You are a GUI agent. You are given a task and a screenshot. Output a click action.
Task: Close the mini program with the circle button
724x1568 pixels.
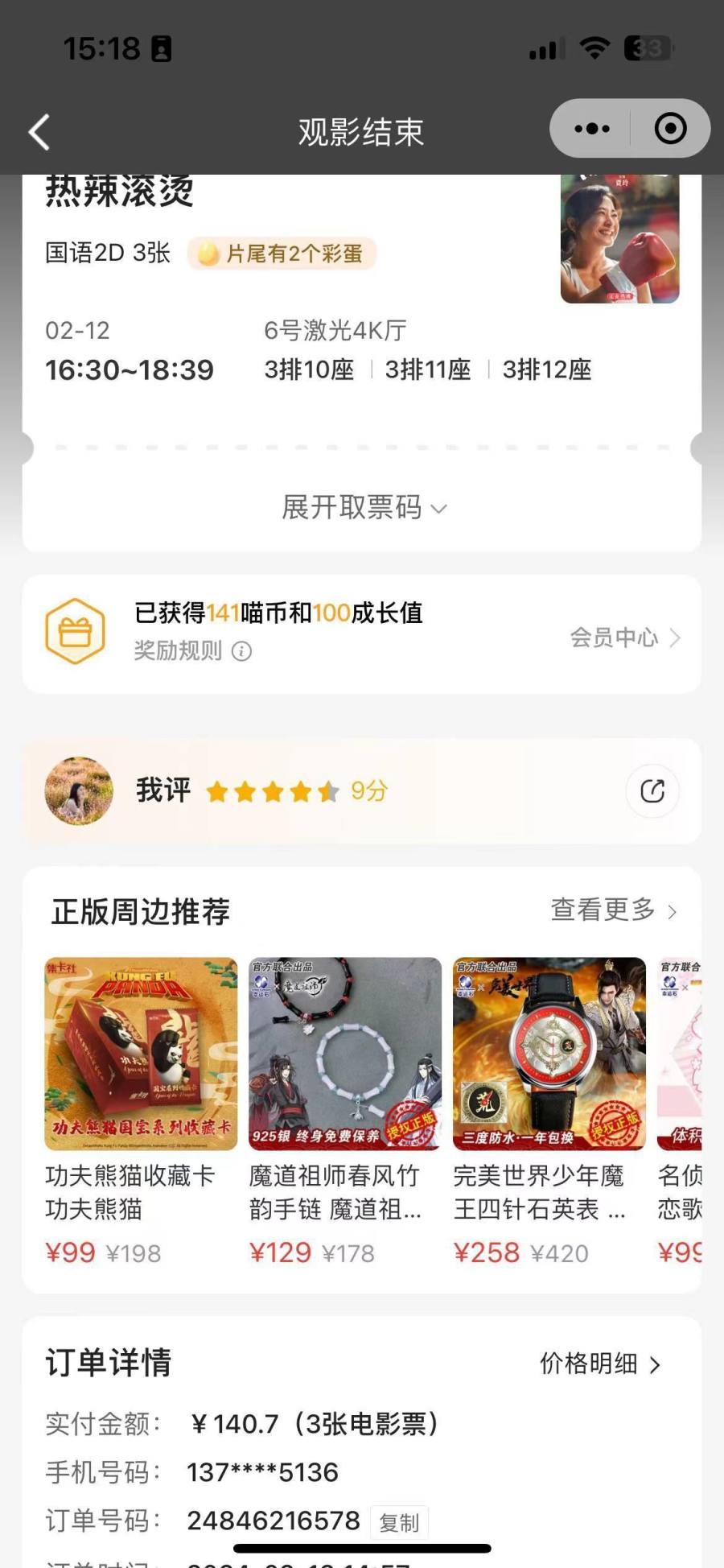pyautogui.click(x=670, y=129)
